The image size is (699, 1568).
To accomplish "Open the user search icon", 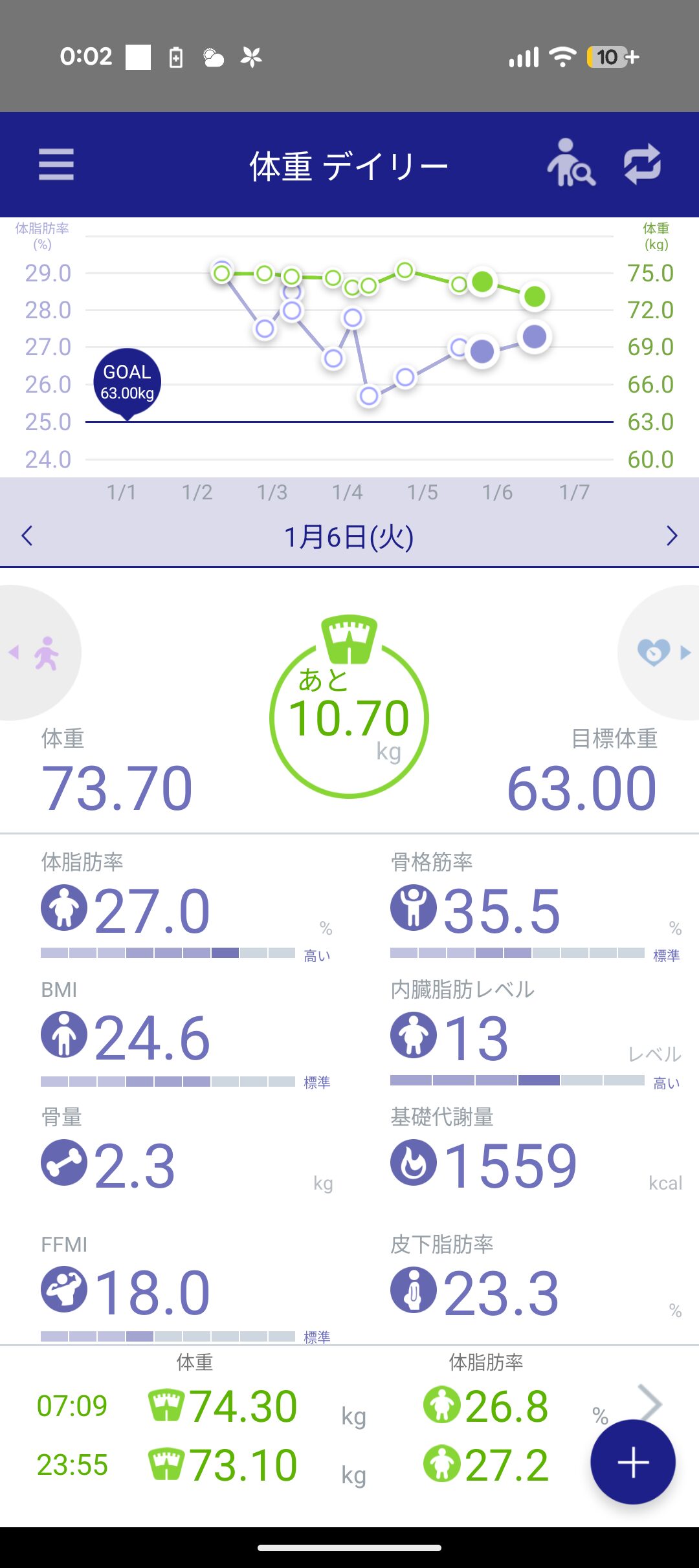I will pos(570,163).
